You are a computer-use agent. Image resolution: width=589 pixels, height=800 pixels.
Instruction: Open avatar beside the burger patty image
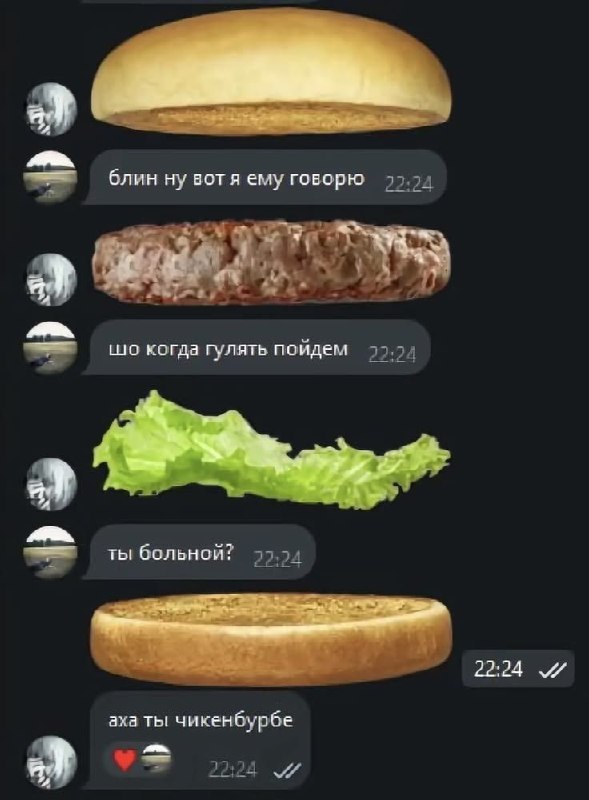[x=51, y=280]
